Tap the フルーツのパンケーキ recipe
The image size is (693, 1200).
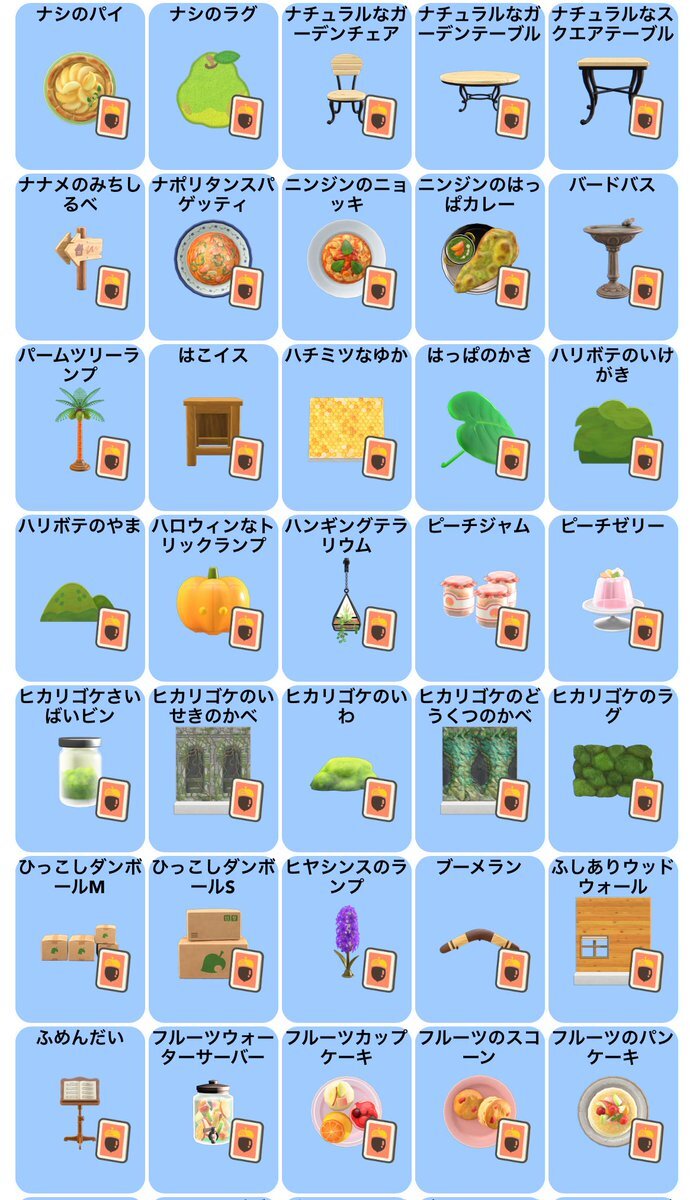pos(613,1110)
